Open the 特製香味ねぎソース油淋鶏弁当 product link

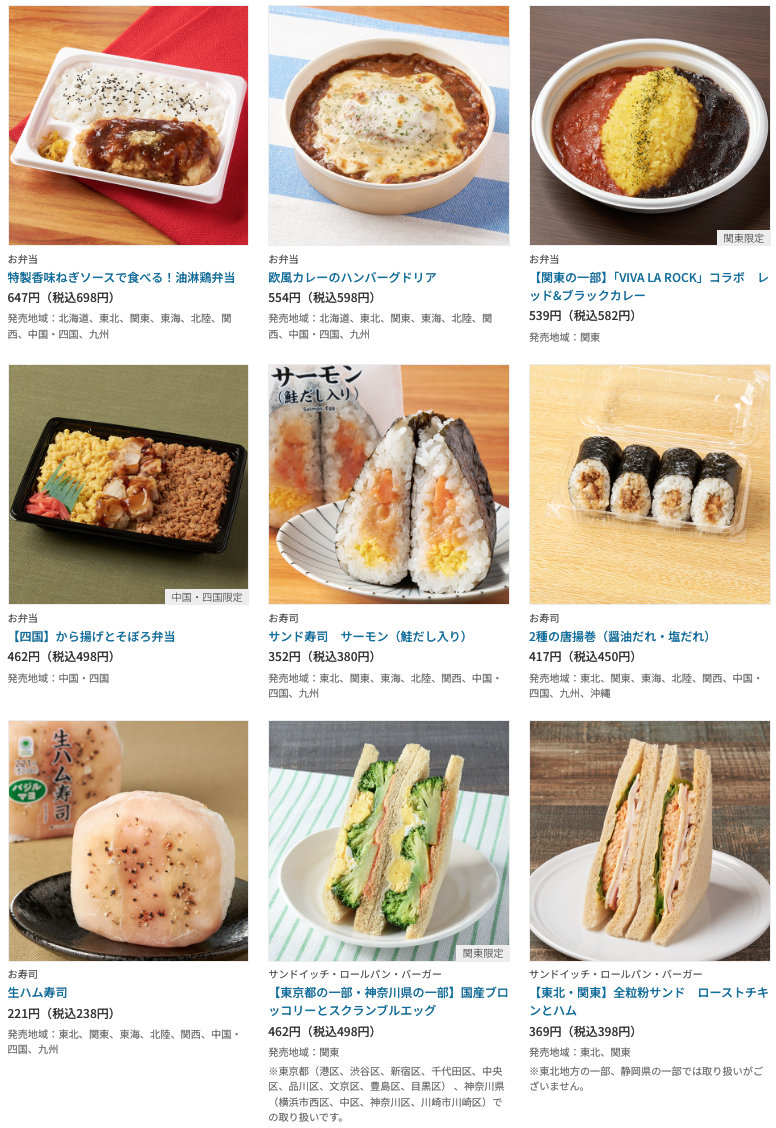[121, 278]
